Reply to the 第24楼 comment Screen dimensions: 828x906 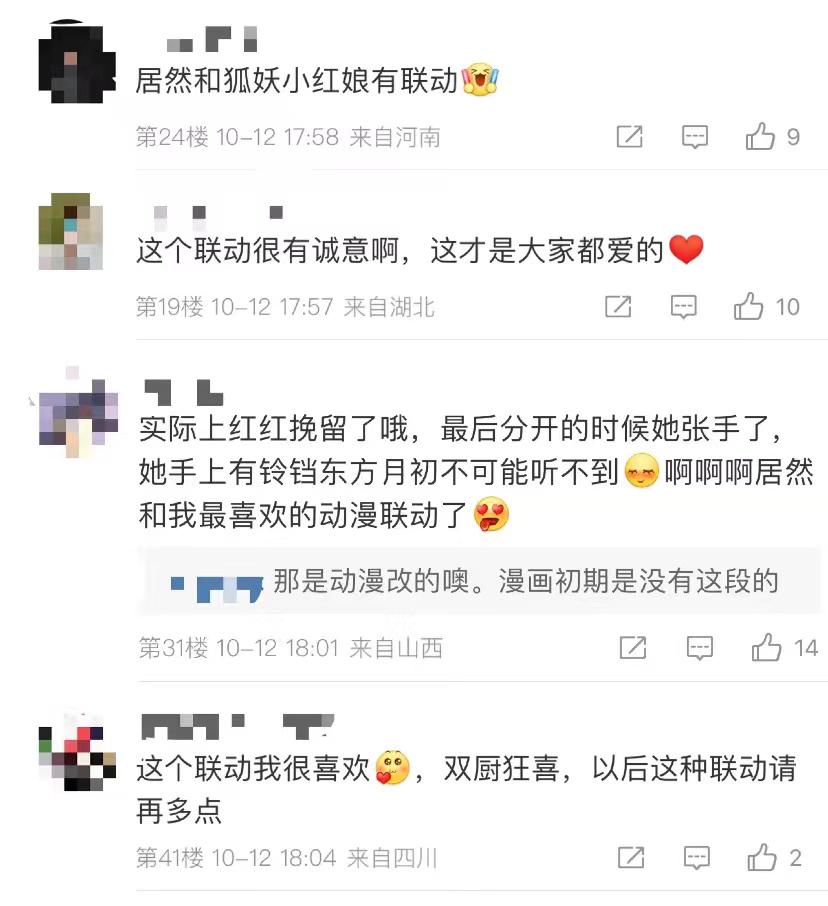pyautogui.click(x=695, y=137)
